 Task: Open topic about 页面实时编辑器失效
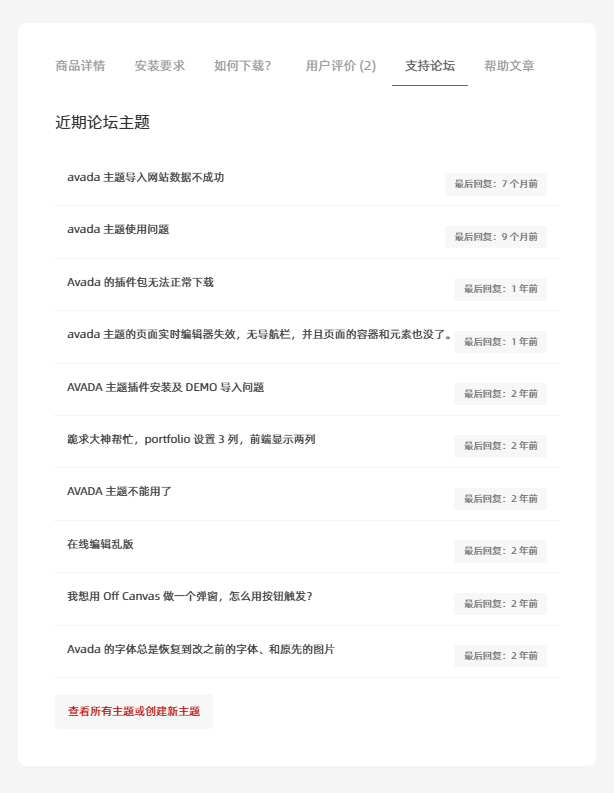tap(259, 334)
